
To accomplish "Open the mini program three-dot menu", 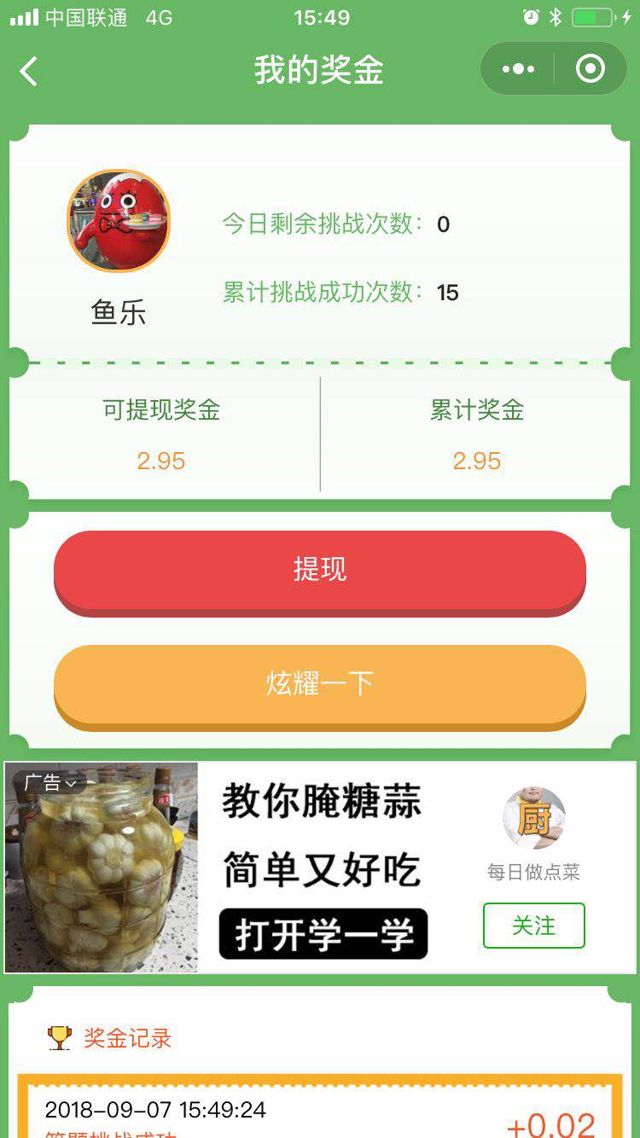I will point(518,69).
